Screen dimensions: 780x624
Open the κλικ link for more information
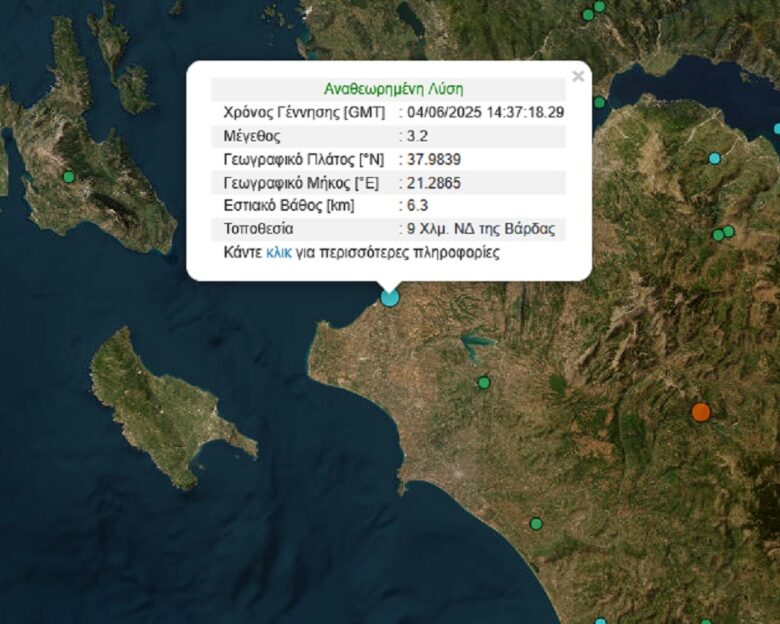[279, 253]
